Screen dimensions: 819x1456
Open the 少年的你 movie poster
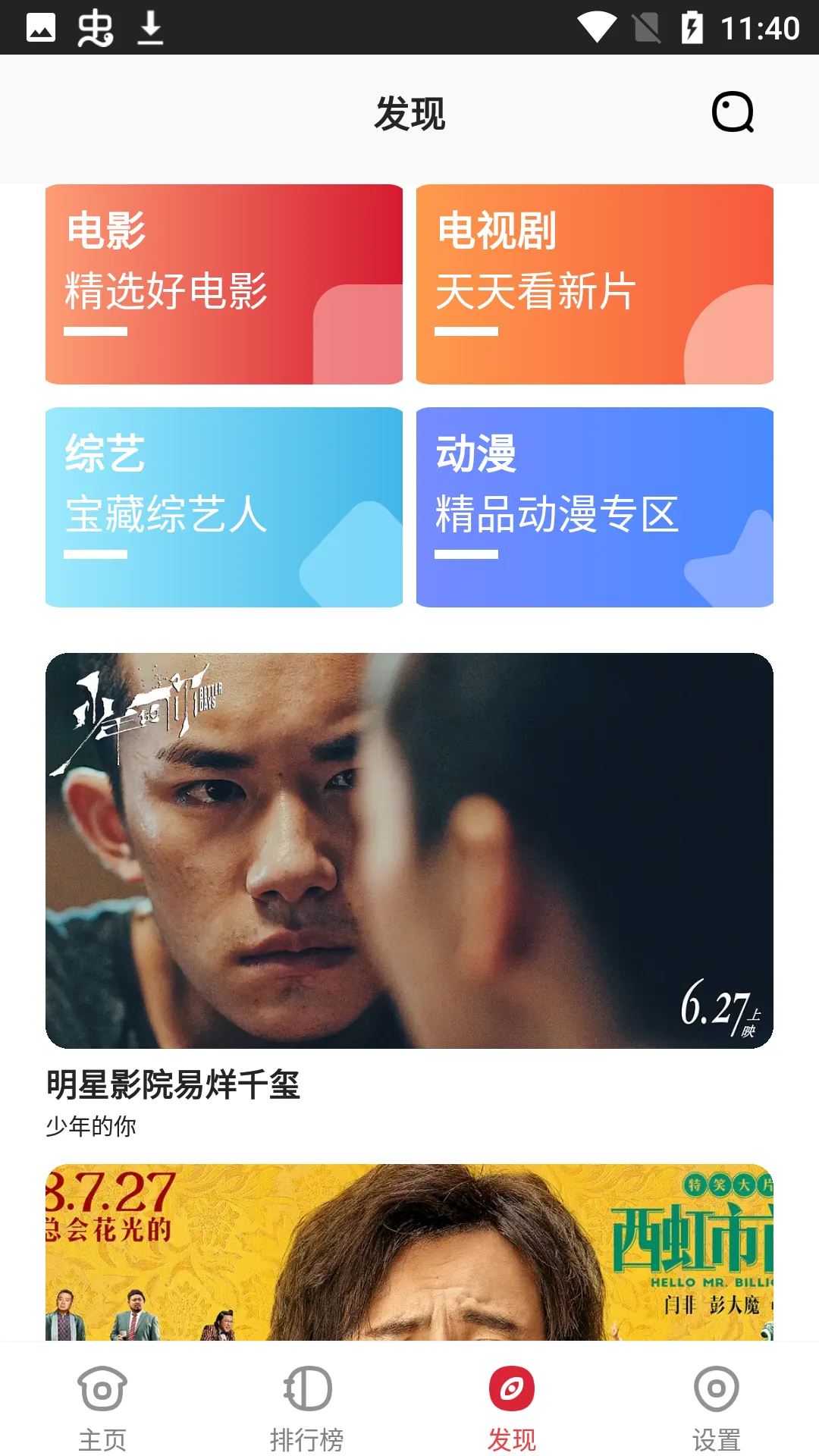coord(409,850)
